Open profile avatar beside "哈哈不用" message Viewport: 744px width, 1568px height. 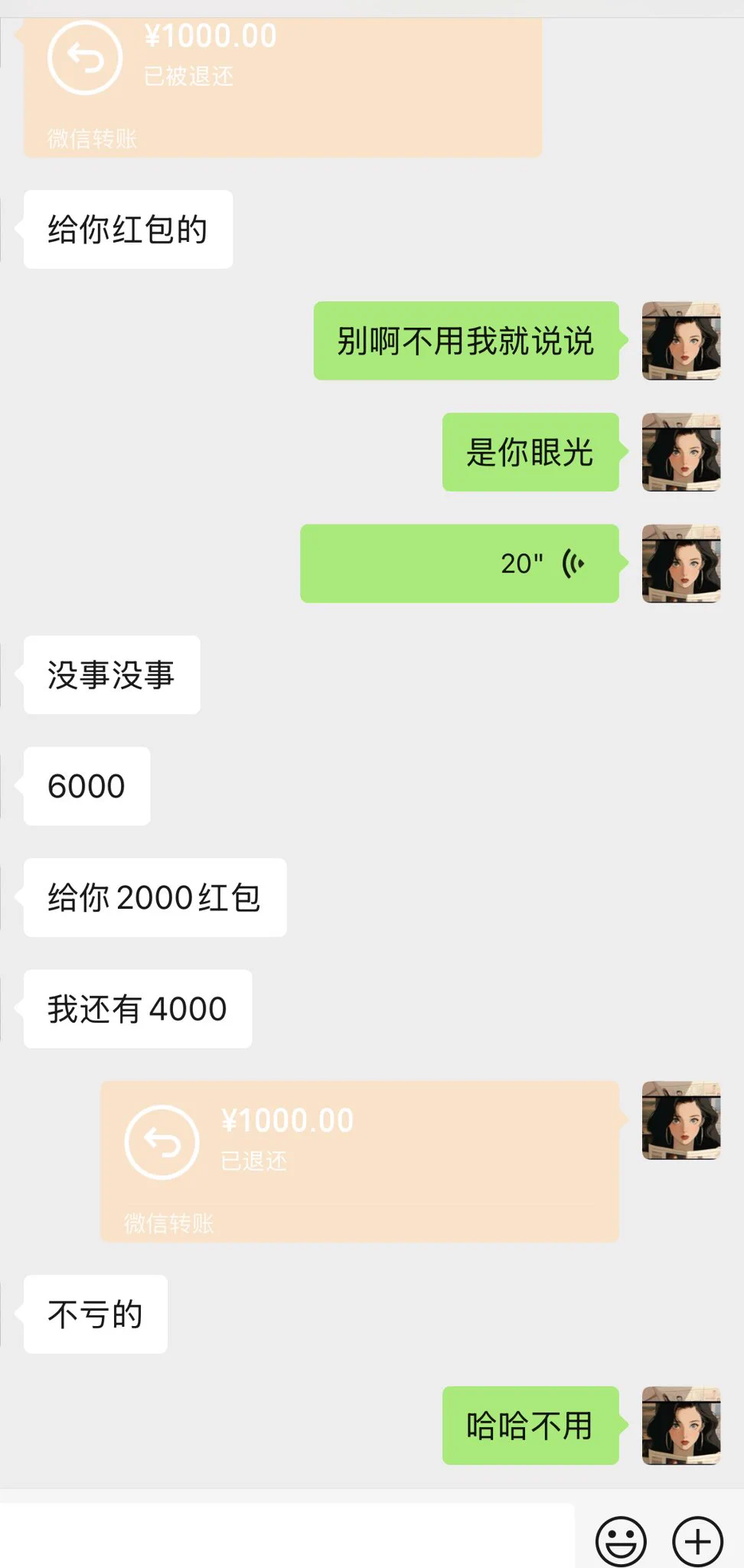(x=681, y=1426)
